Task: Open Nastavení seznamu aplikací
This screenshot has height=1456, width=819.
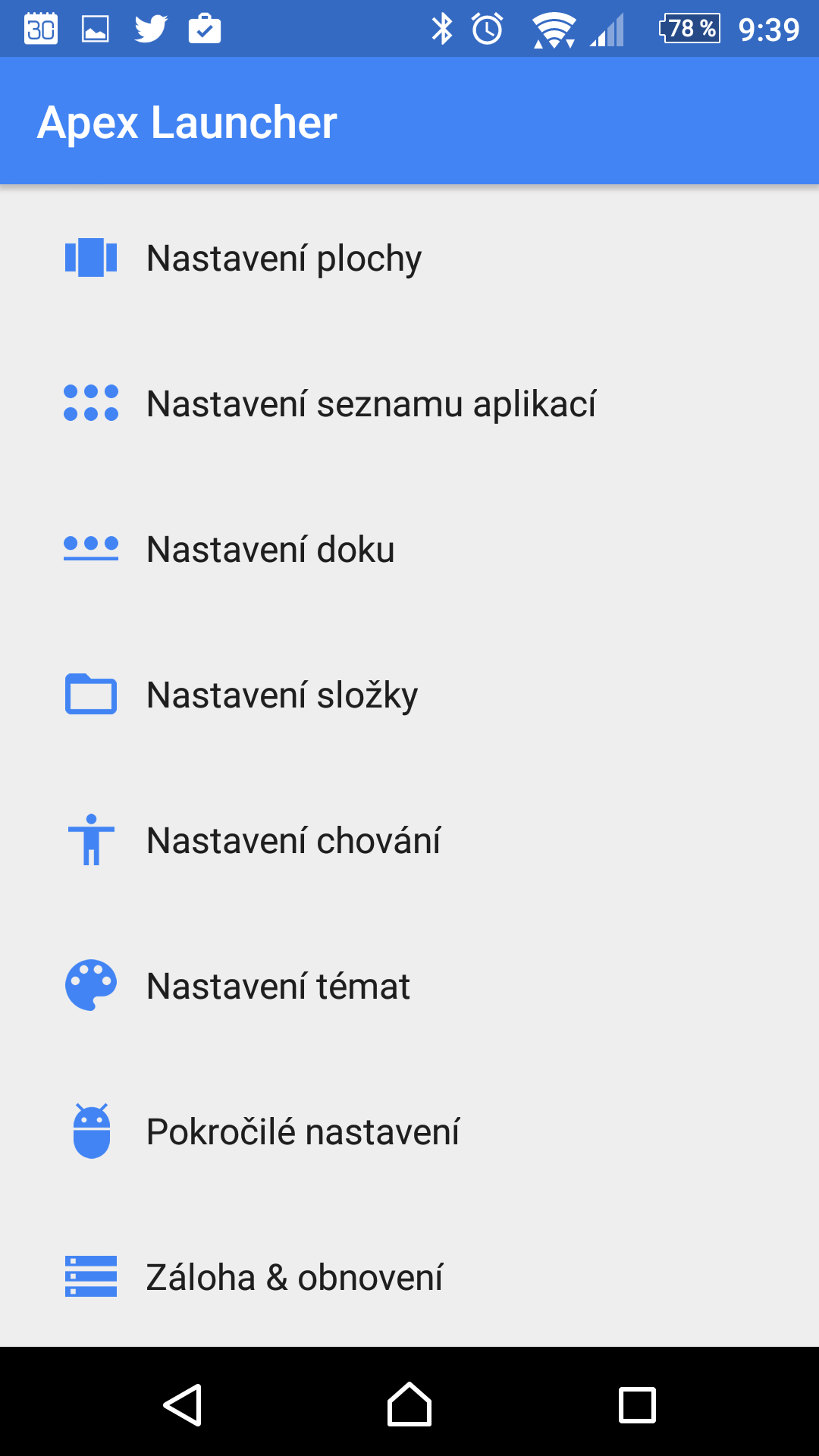Action: tap(409, 403)
